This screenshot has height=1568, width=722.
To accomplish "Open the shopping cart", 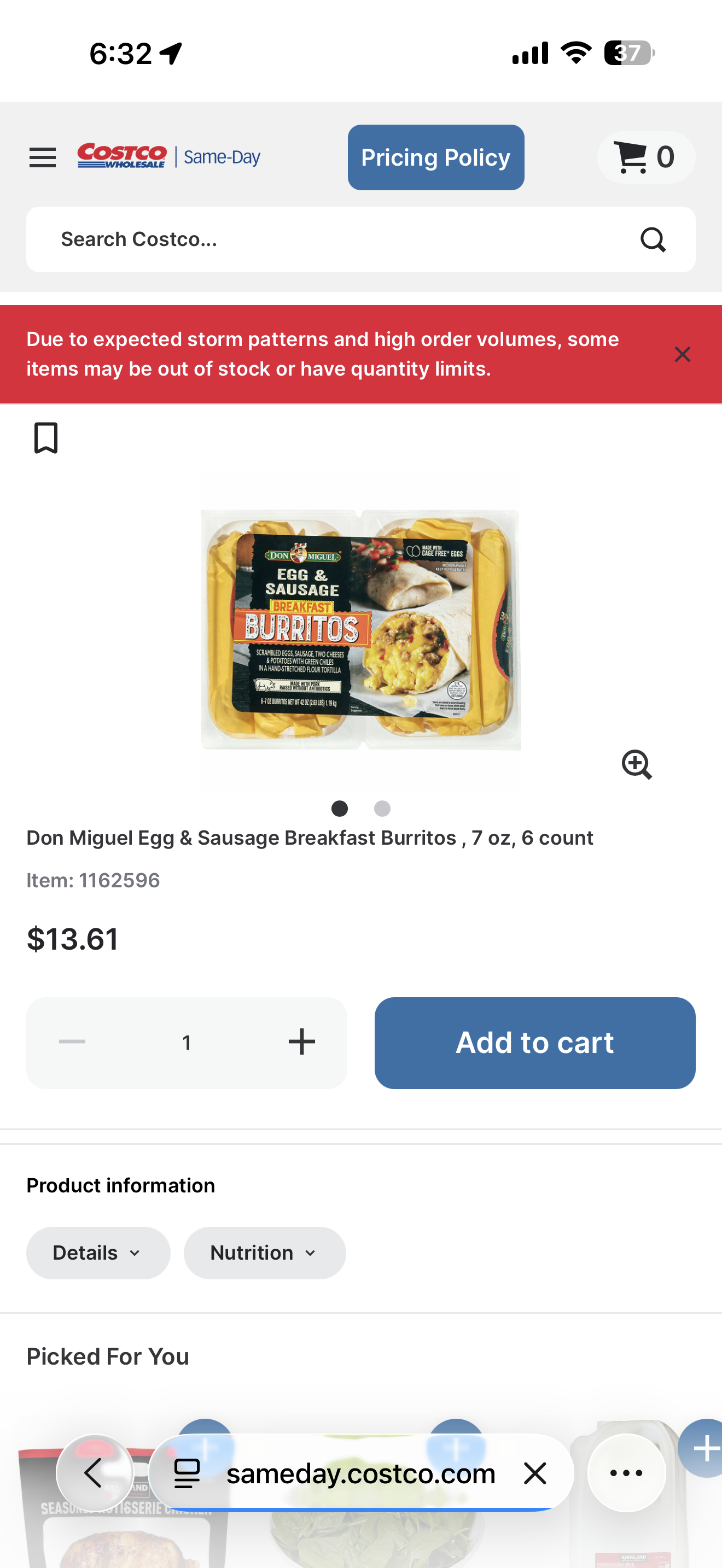I will 645,157.
